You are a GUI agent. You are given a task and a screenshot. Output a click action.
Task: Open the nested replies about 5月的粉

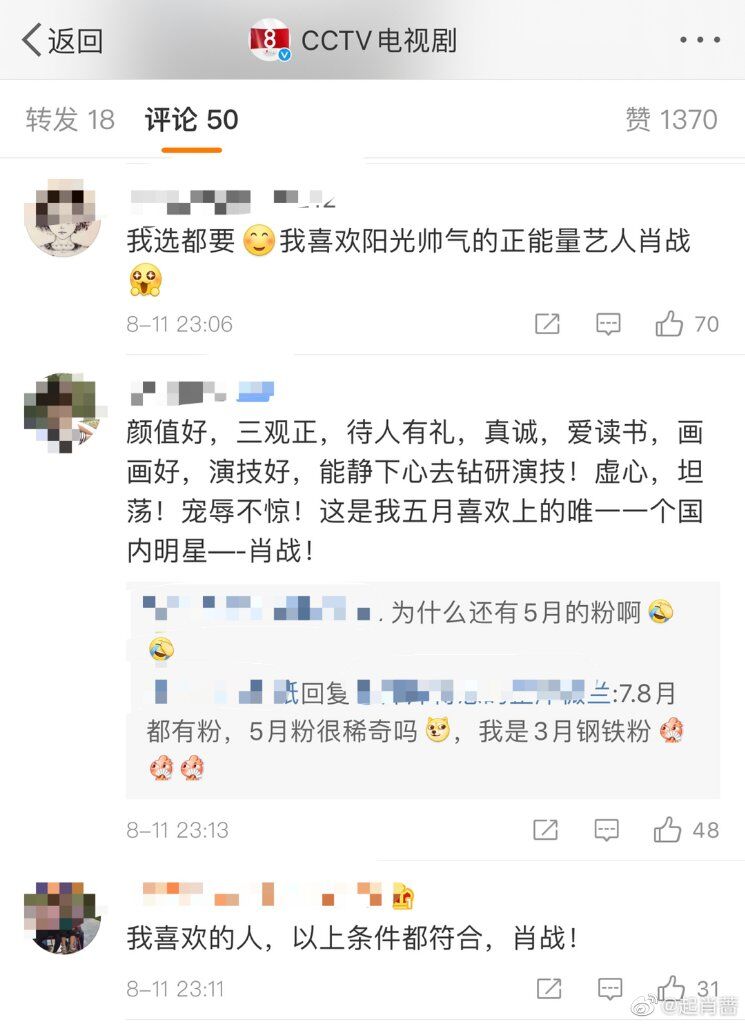(422, 690)
